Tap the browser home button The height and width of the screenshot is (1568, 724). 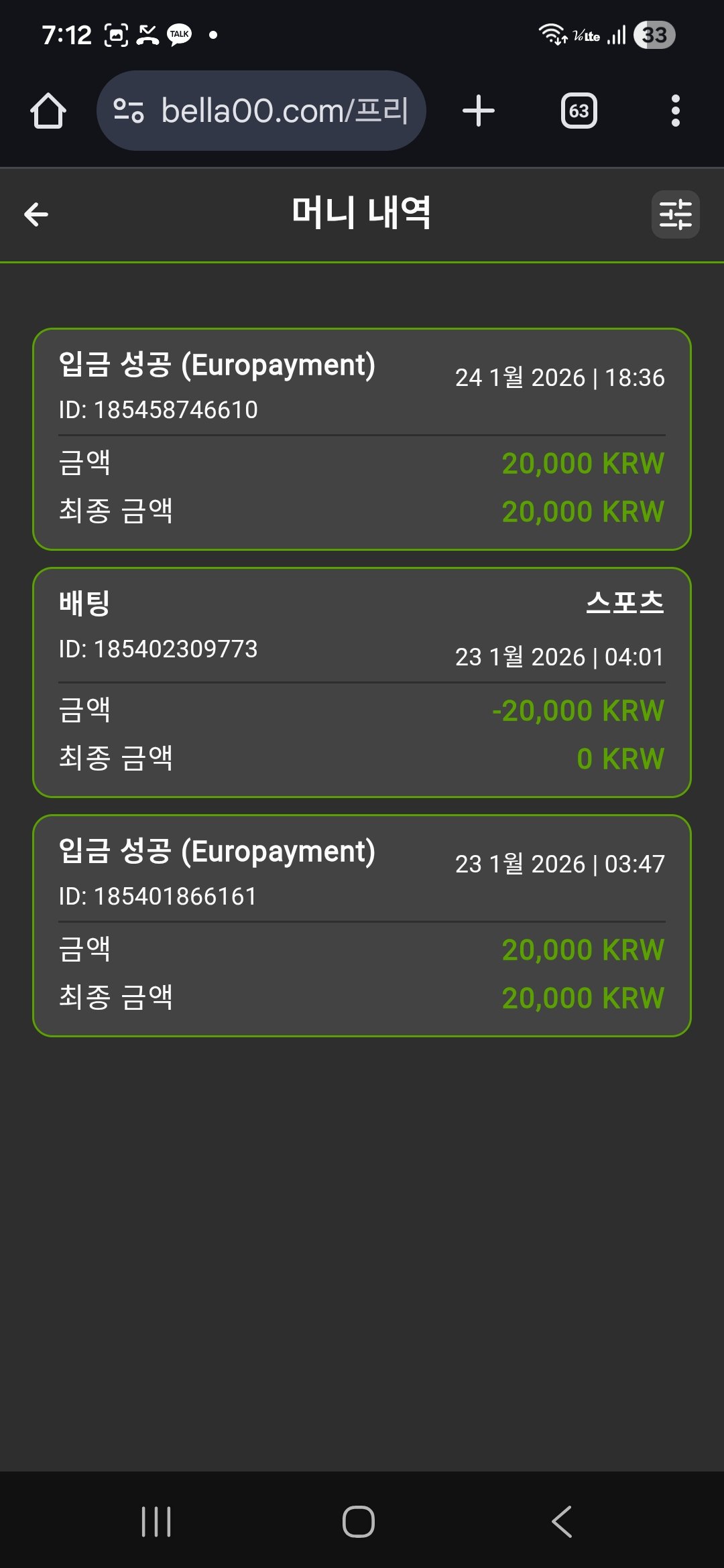coord(48,111)
